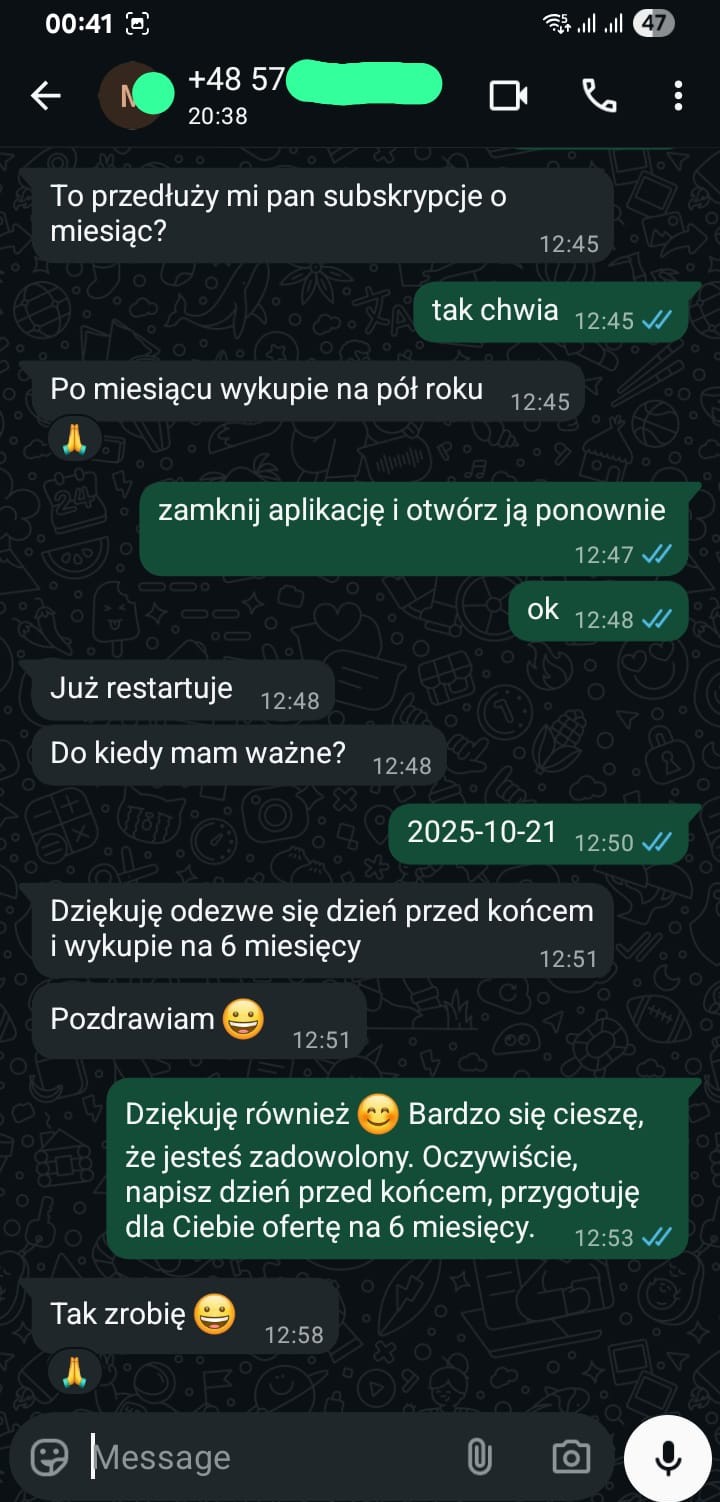Start a voice call with this contact

(x=599, y=96)
